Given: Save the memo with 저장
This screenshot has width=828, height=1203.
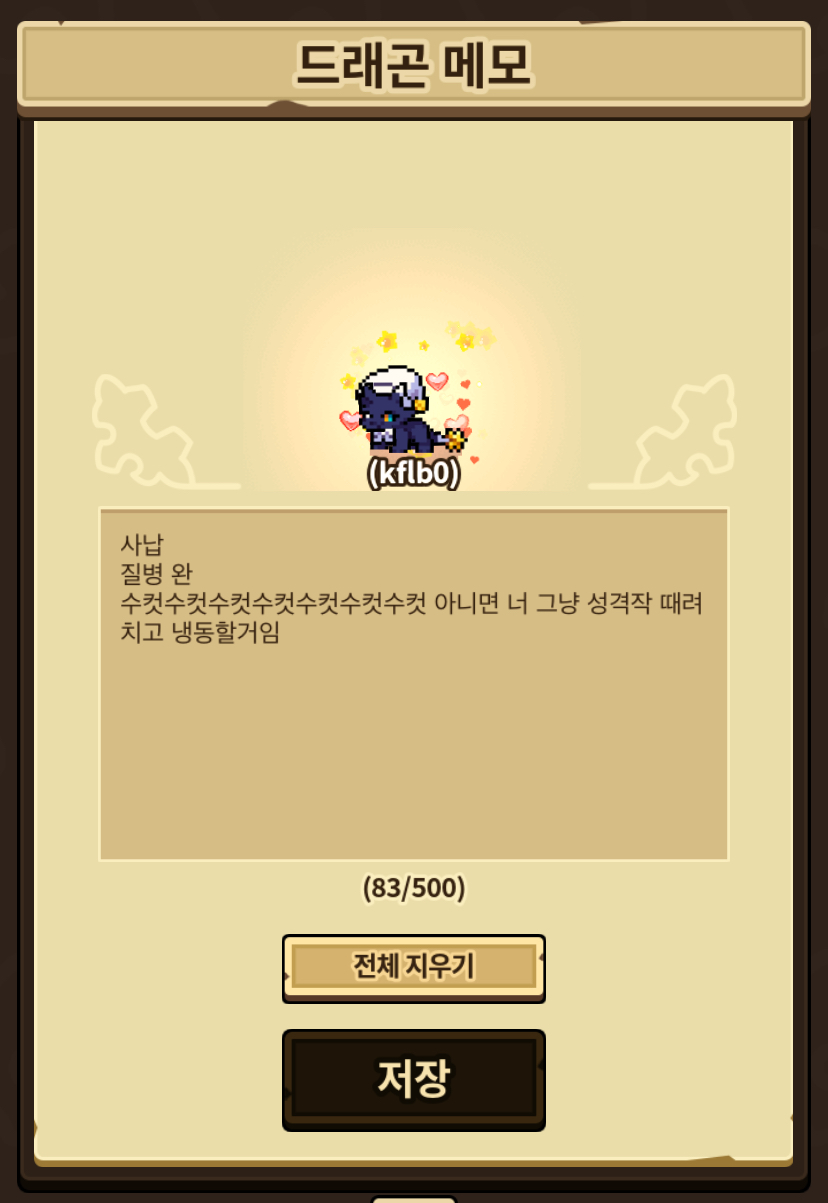Looking at the screenshot, I should [413, 1078].
